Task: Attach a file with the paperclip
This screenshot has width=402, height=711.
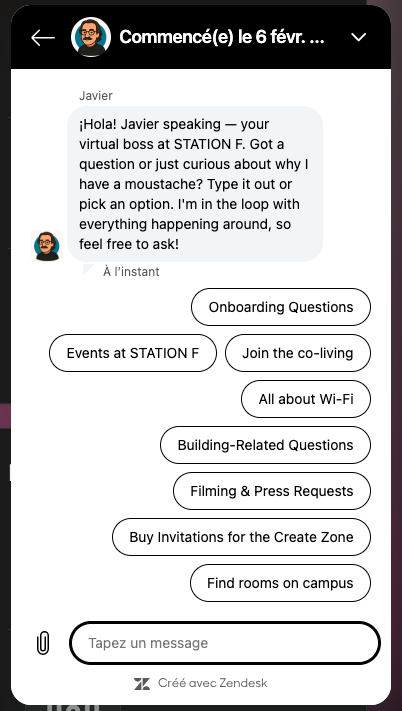Action: 43,643
